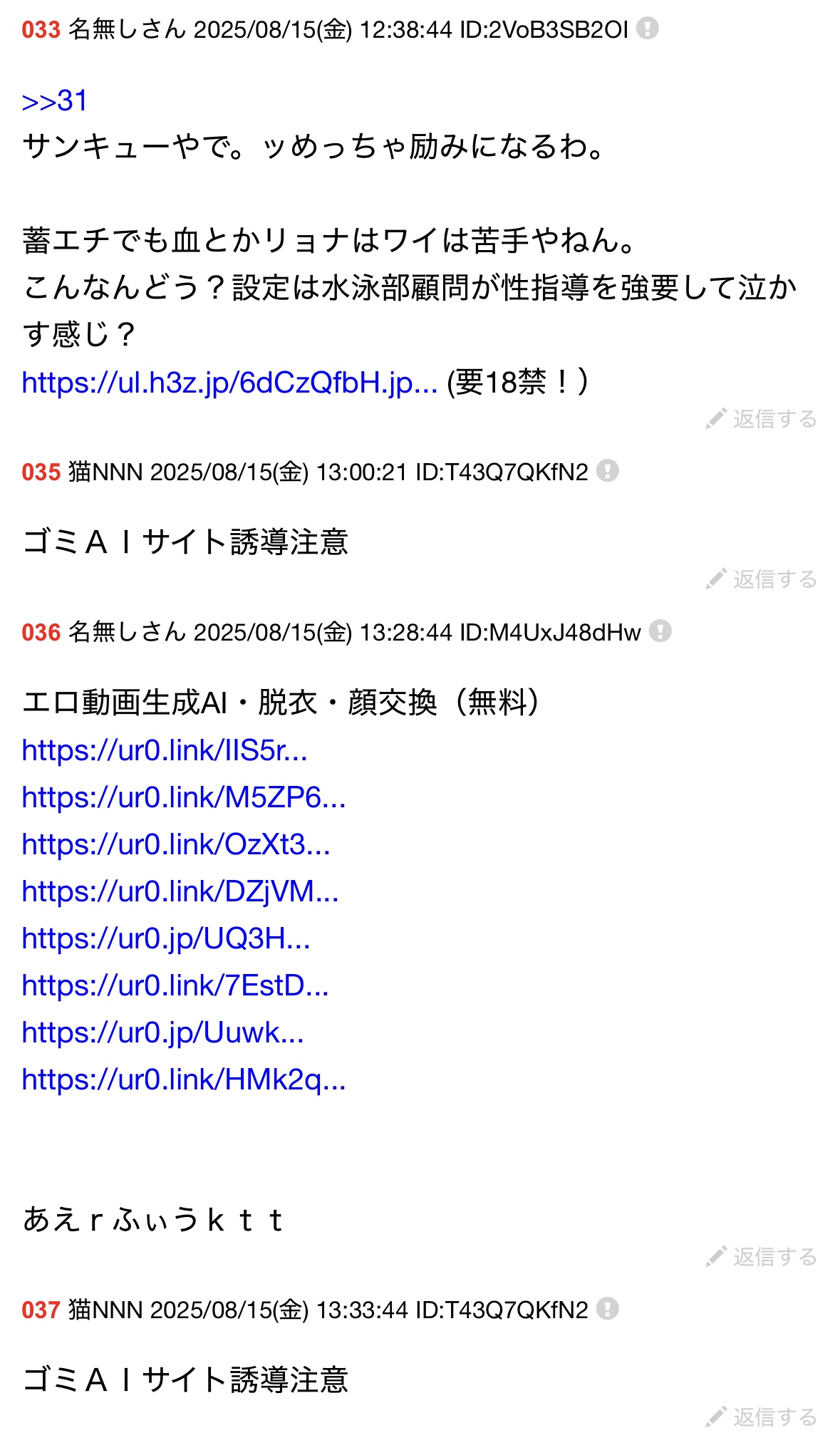Reply to post 037

[x=761, y=1417]
